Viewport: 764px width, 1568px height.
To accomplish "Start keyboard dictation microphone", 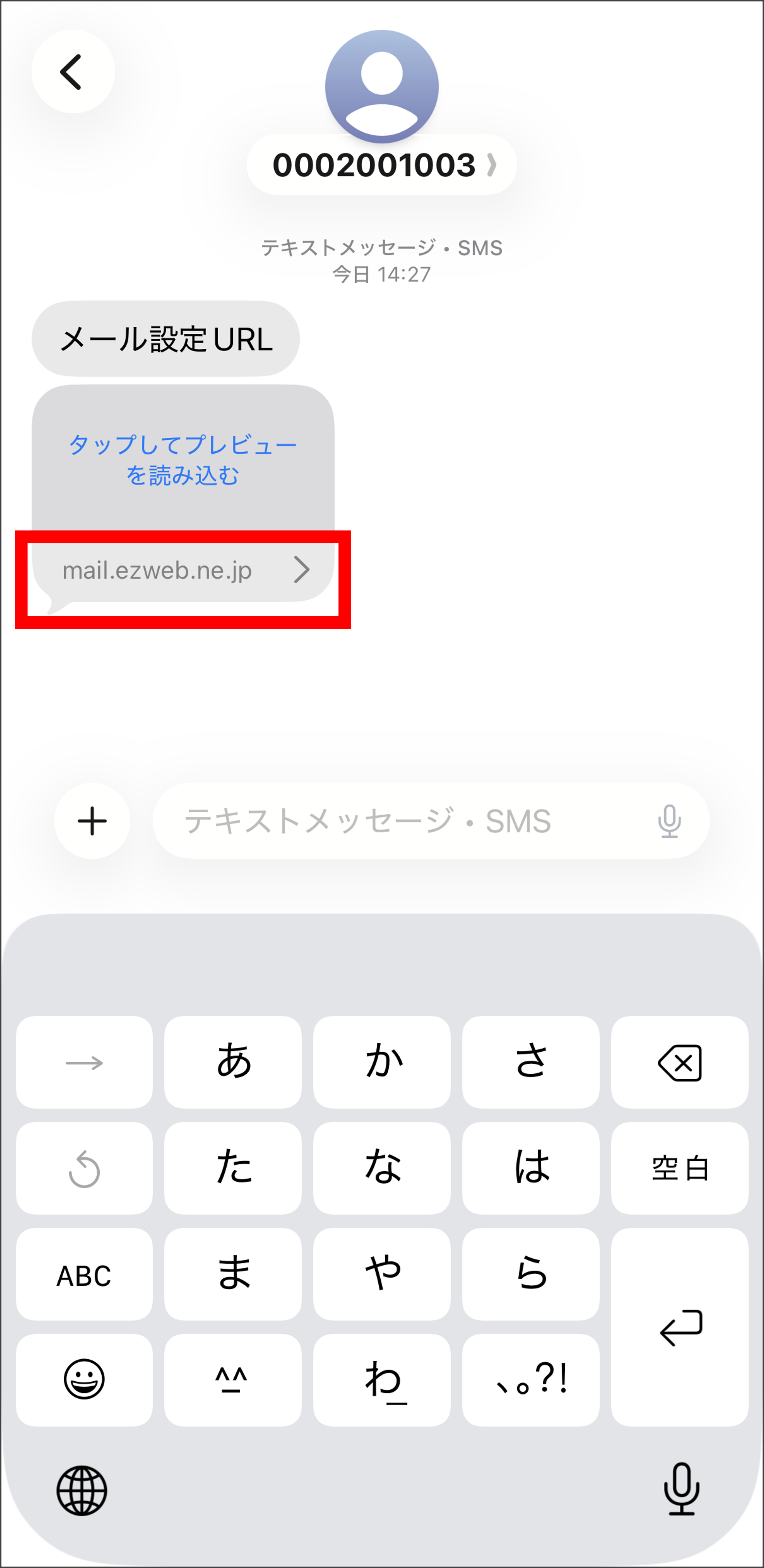I will click(681, 1490).
